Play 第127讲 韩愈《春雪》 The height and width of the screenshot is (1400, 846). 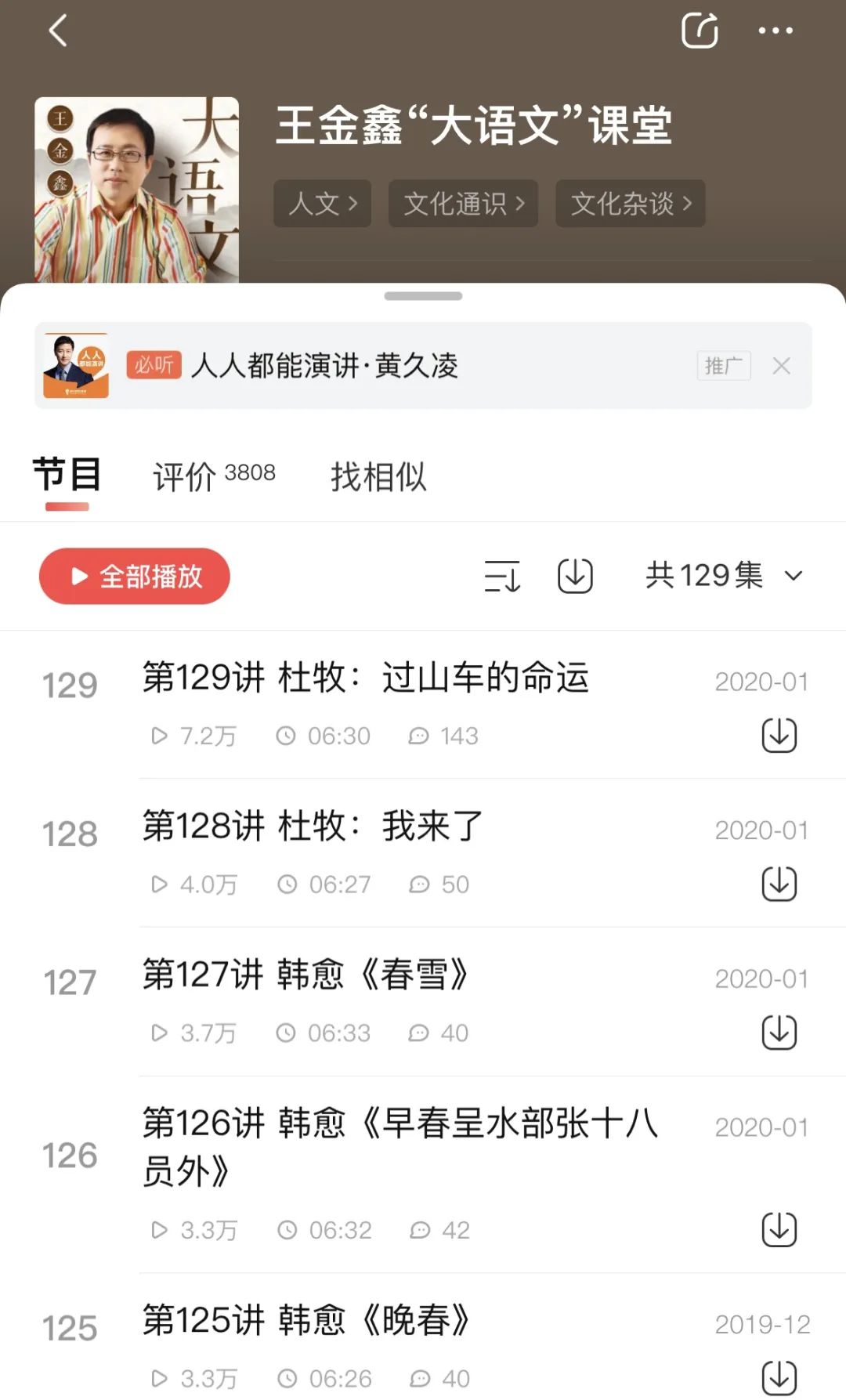click(x=305, y=975)
